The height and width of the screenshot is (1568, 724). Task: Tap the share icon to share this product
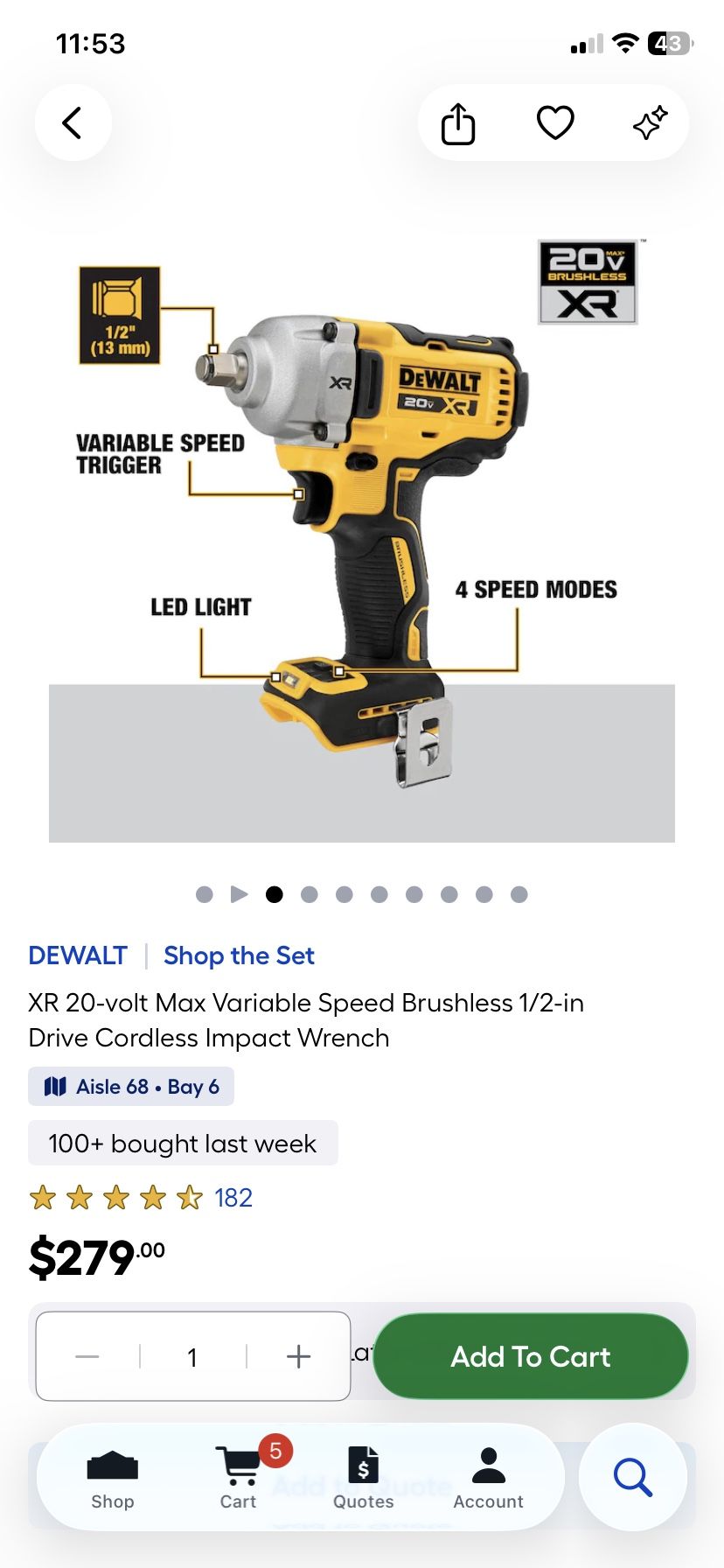pos(456,122)
